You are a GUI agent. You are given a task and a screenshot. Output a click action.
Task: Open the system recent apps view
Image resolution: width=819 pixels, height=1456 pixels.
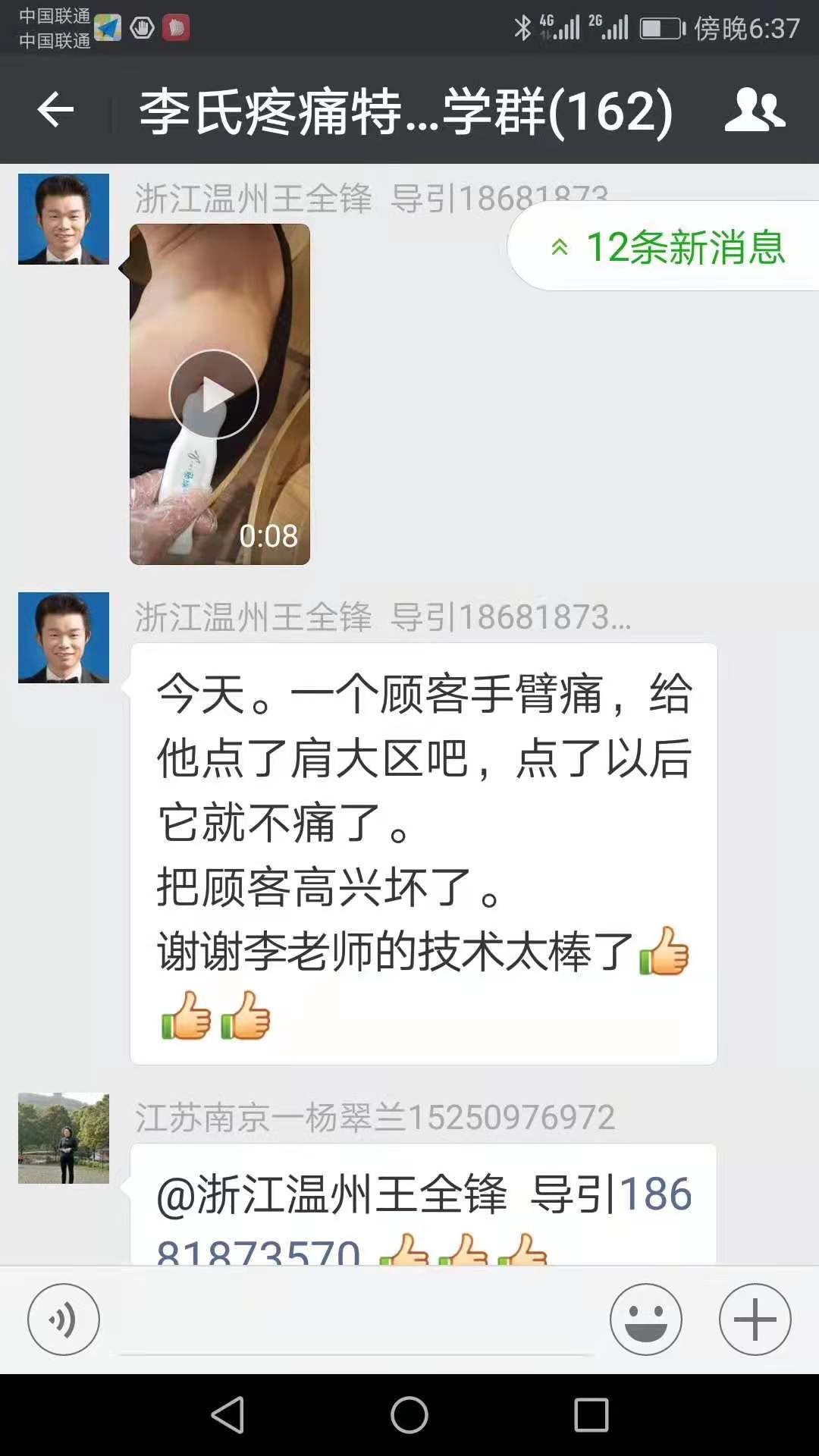[591, 1415]
